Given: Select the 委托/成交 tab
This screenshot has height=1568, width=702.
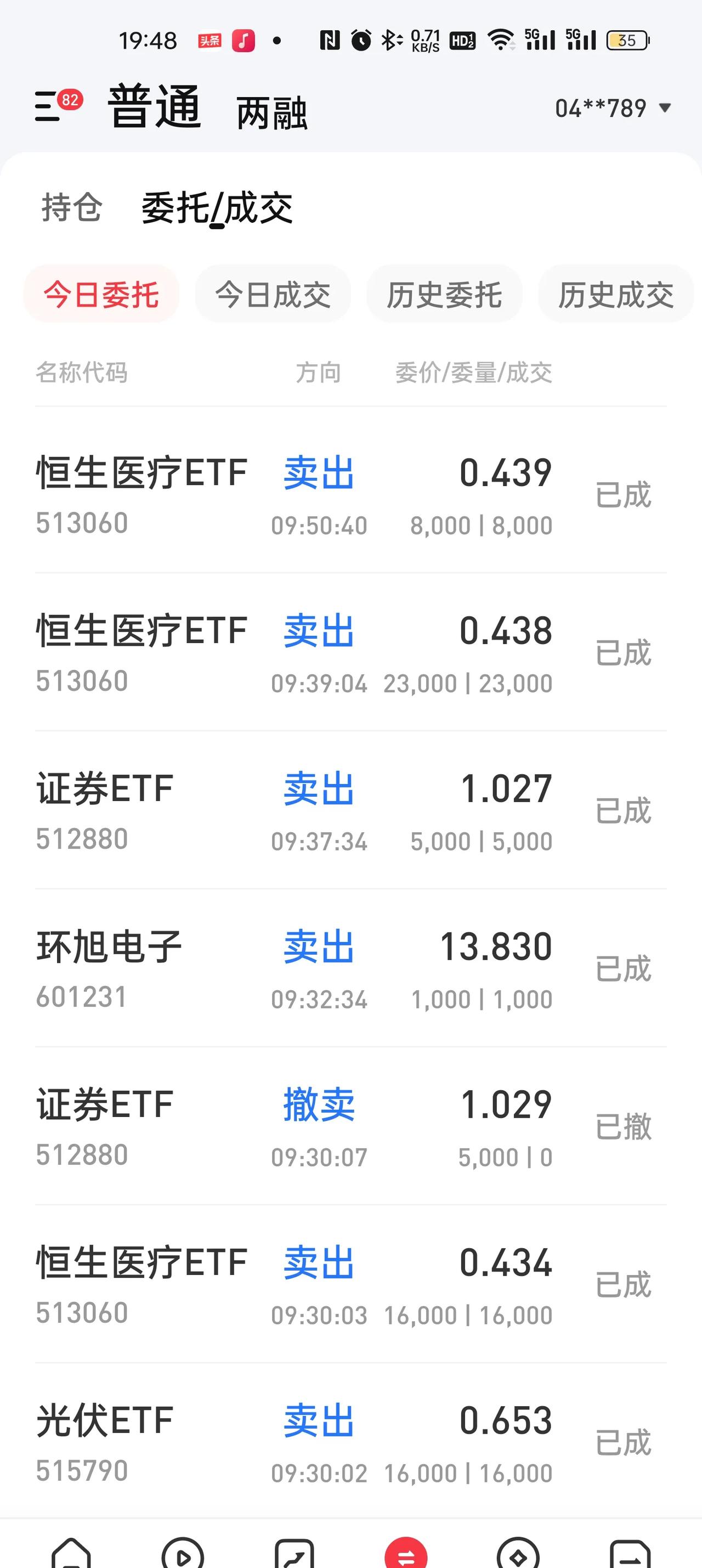Looking at the screenshot, I should (217, 208).
